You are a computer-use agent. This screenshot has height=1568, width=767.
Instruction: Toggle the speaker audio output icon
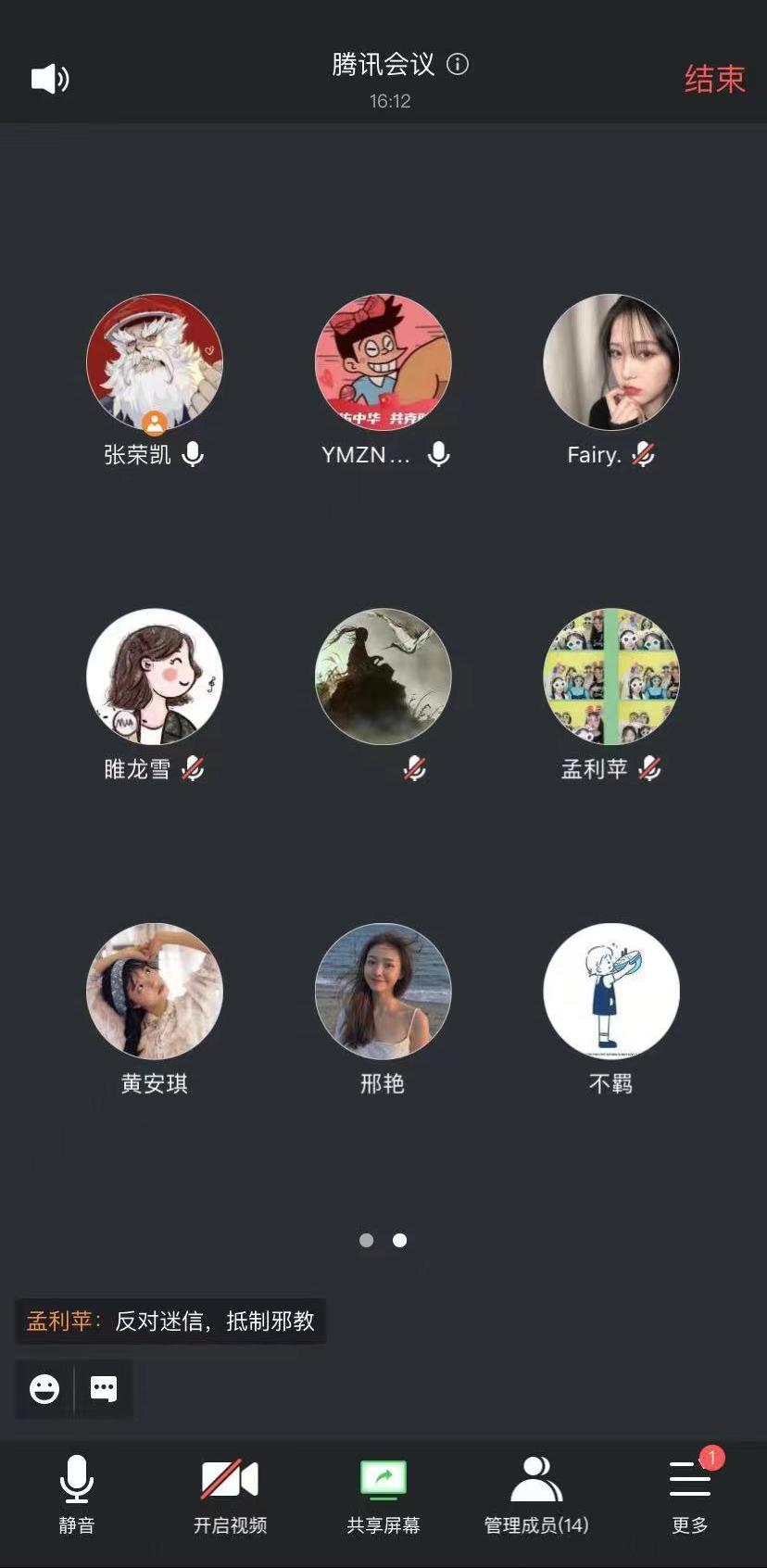[50, 79]
